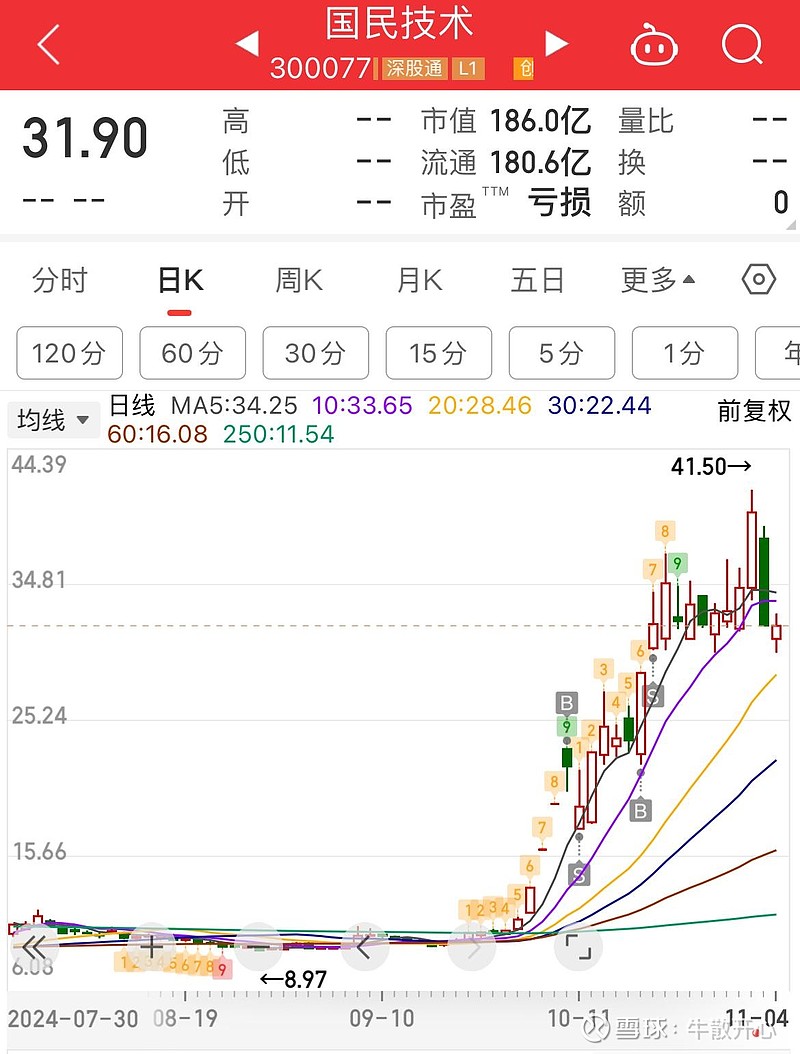Choose the 15分 interval chip
This screenshot has height=1054, width=800.
click(438, 353)
